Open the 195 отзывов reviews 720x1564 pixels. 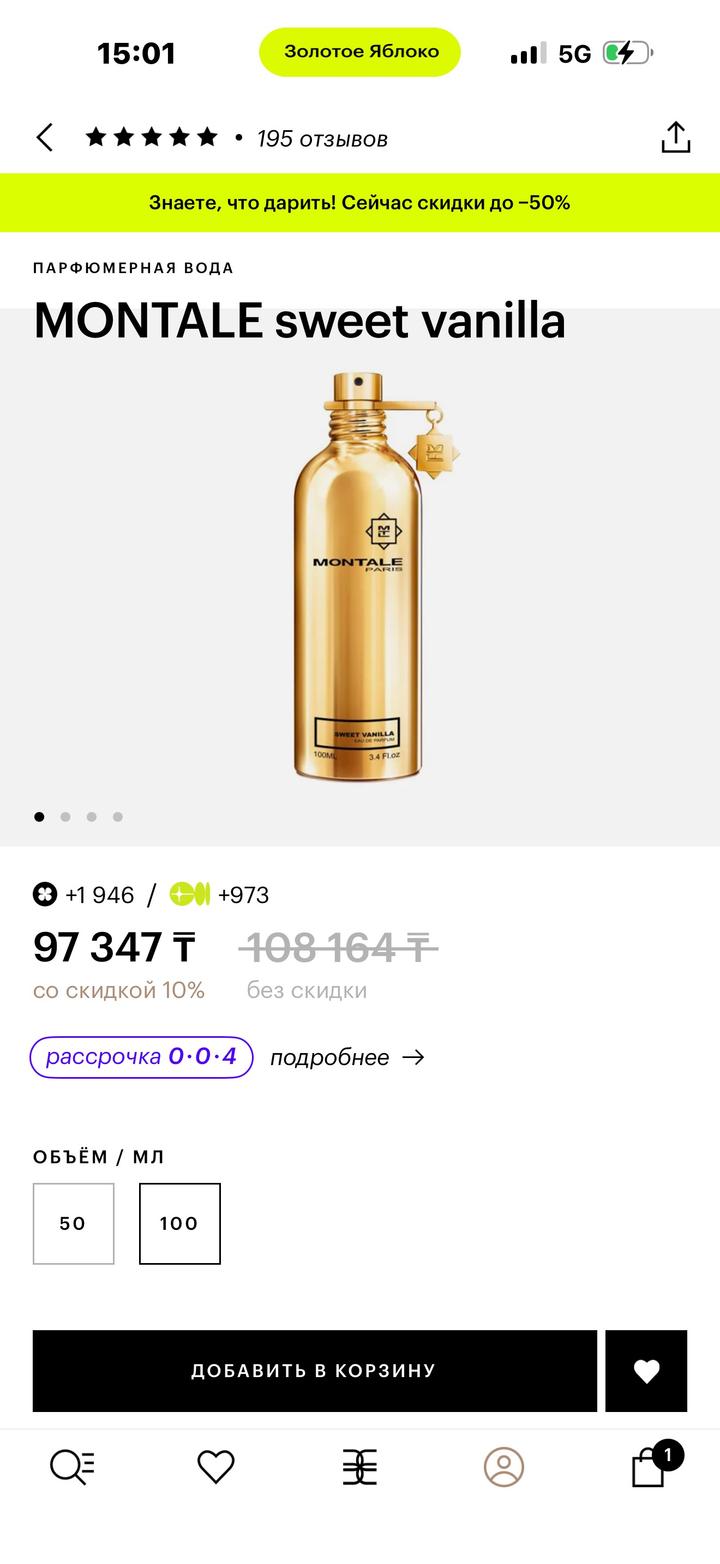tap(321, 139)
